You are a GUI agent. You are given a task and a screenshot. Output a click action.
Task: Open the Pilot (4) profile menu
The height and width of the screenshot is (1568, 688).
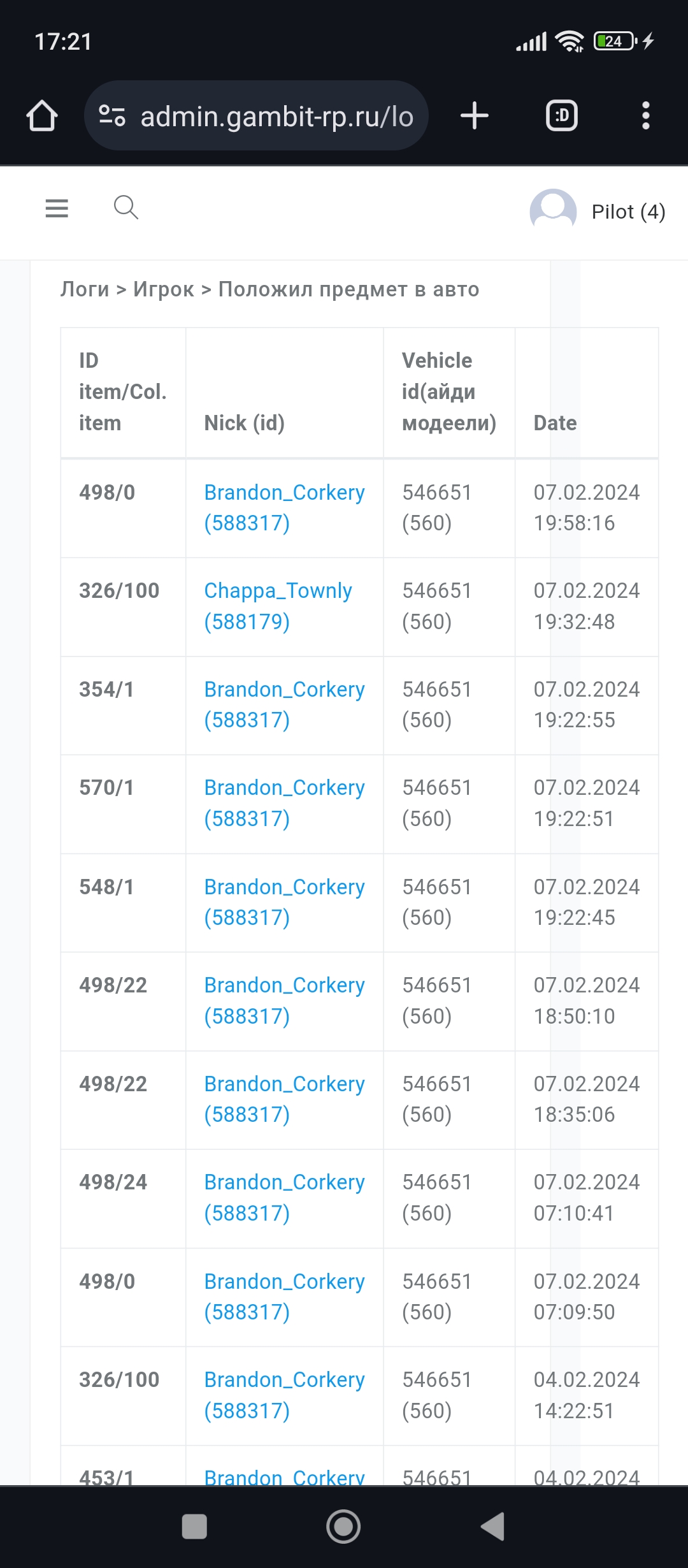[x=598, y=211]
